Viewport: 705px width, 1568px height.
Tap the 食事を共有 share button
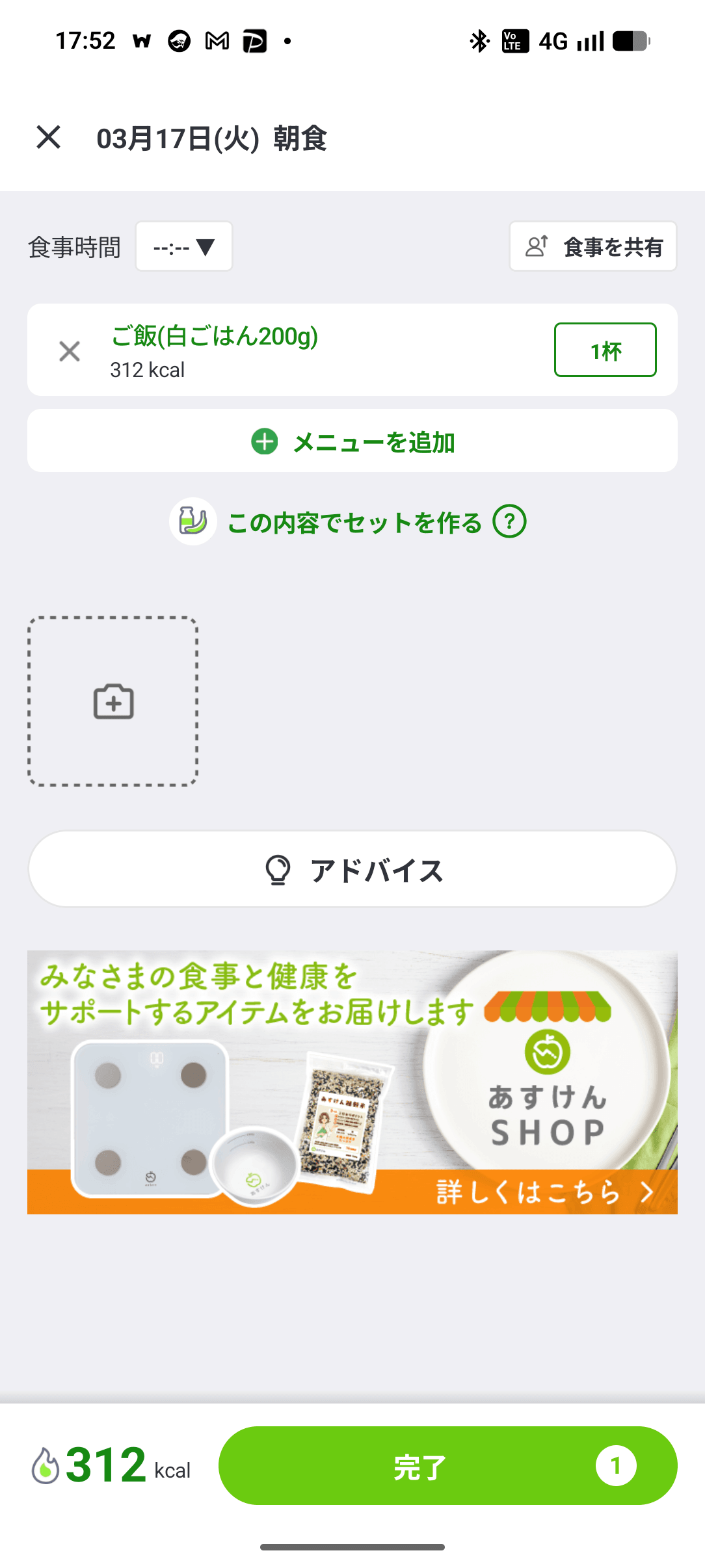(592, 246)
